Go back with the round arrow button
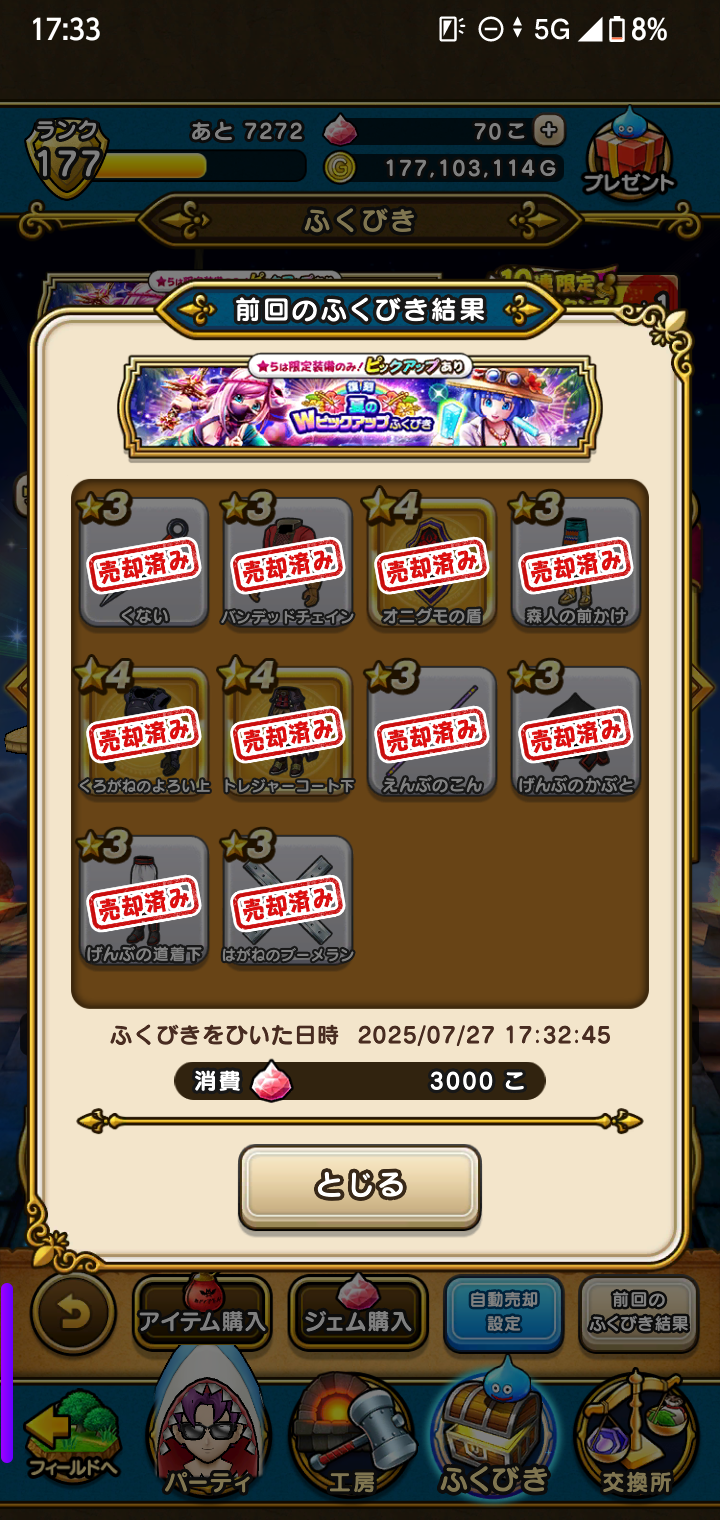This screenshot has width=720, height=1520. 74,1314
